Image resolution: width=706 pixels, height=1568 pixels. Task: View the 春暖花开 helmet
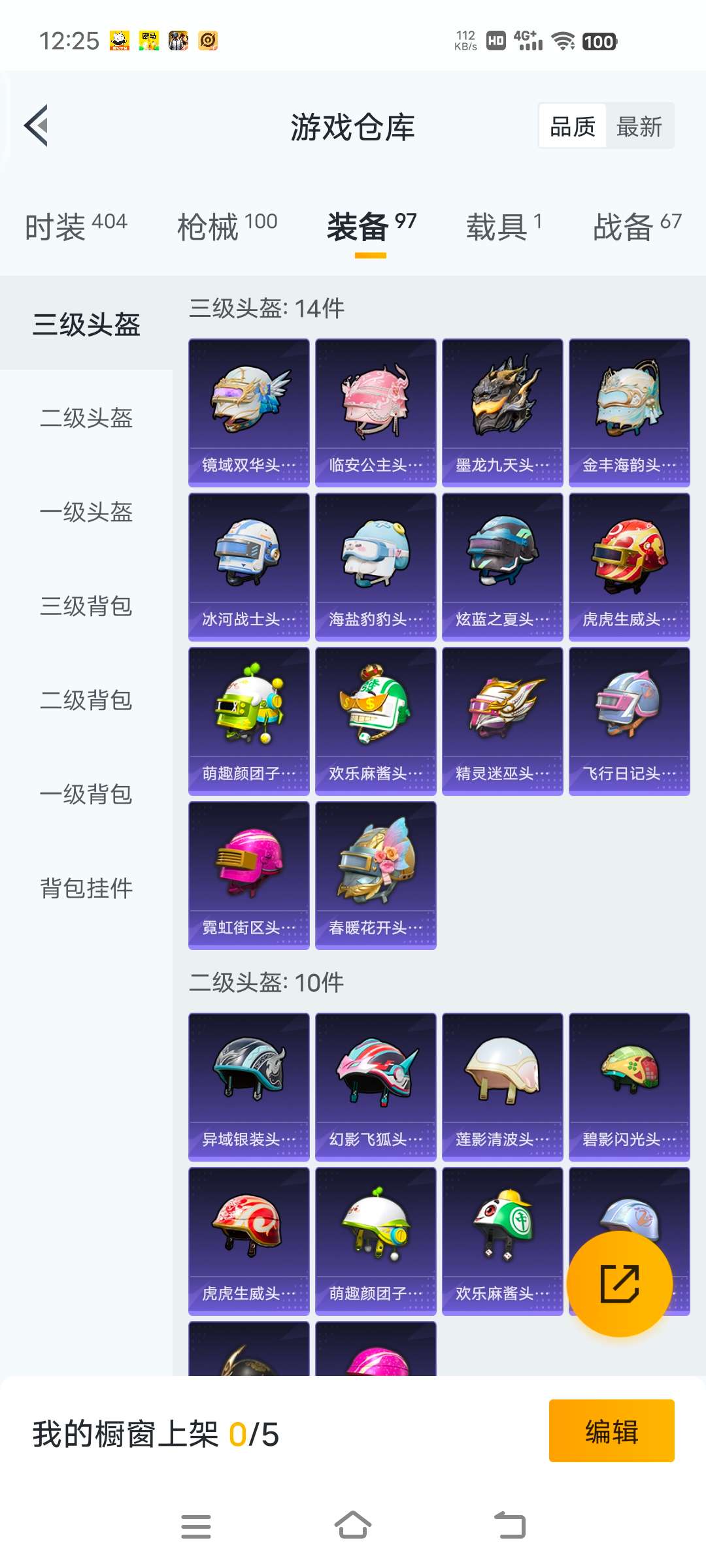[x=375, y=875]
